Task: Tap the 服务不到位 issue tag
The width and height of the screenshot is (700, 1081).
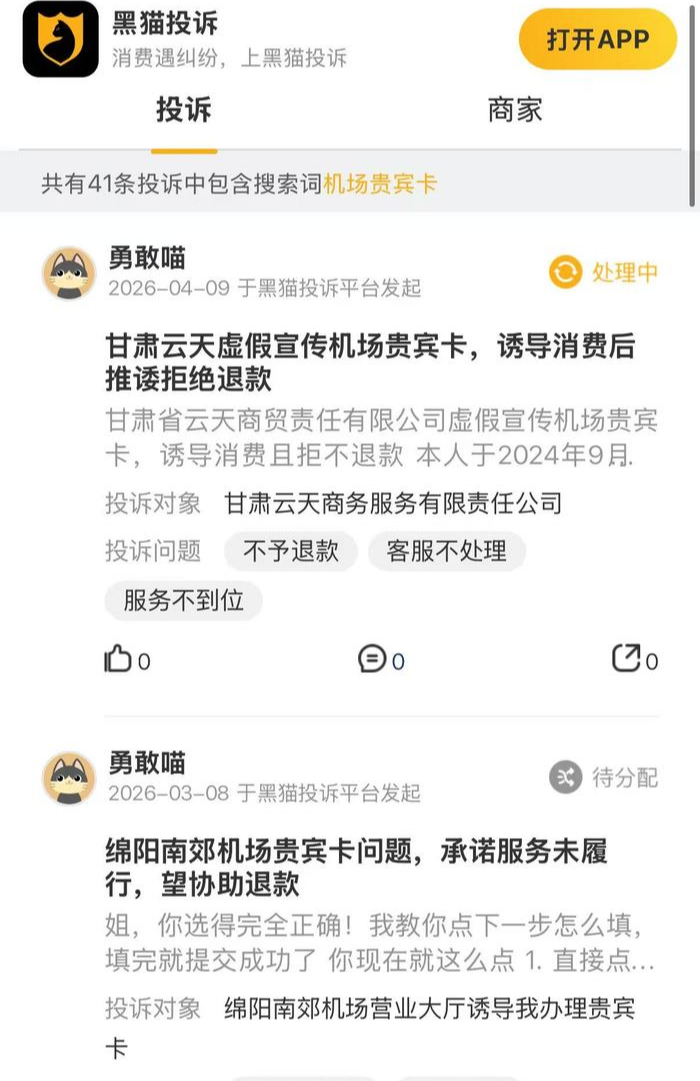Action: point(183,601)
